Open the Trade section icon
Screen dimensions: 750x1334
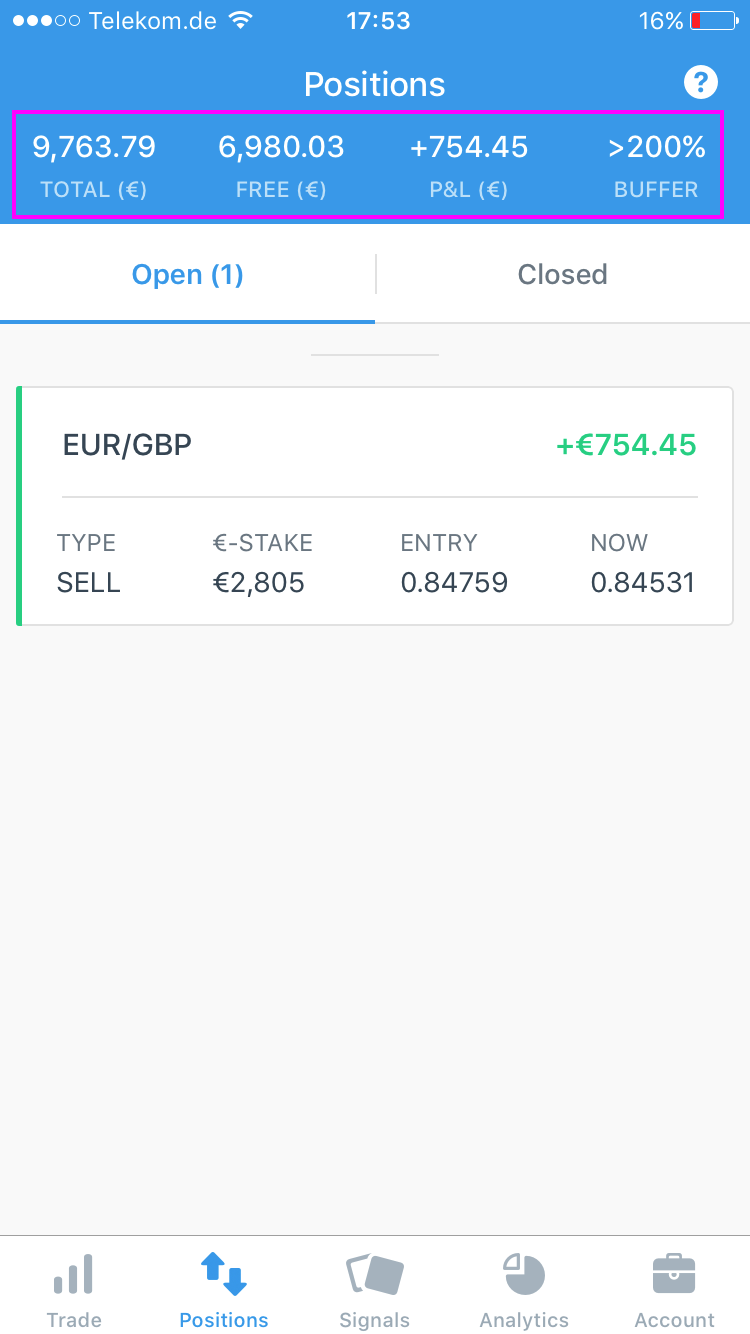click(73, 1285)
